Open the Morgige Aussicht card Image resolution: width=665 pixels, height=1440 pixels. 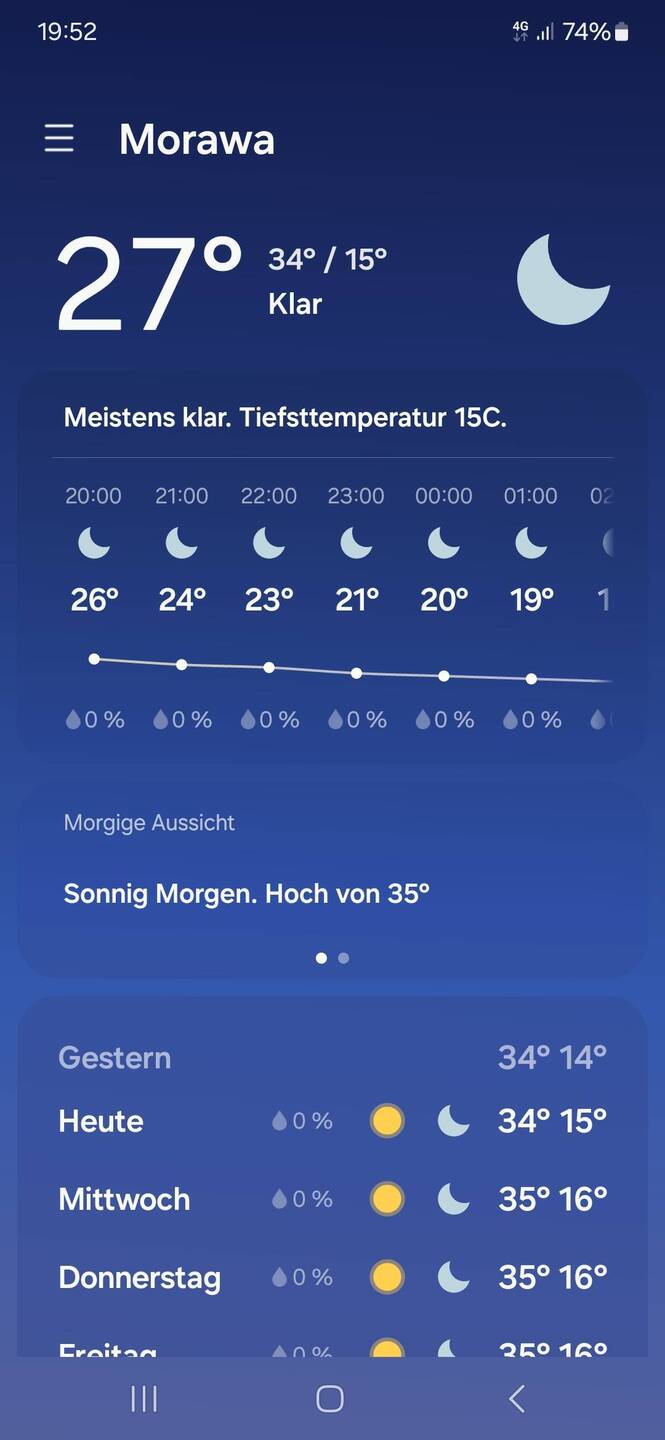click(332, 880)
